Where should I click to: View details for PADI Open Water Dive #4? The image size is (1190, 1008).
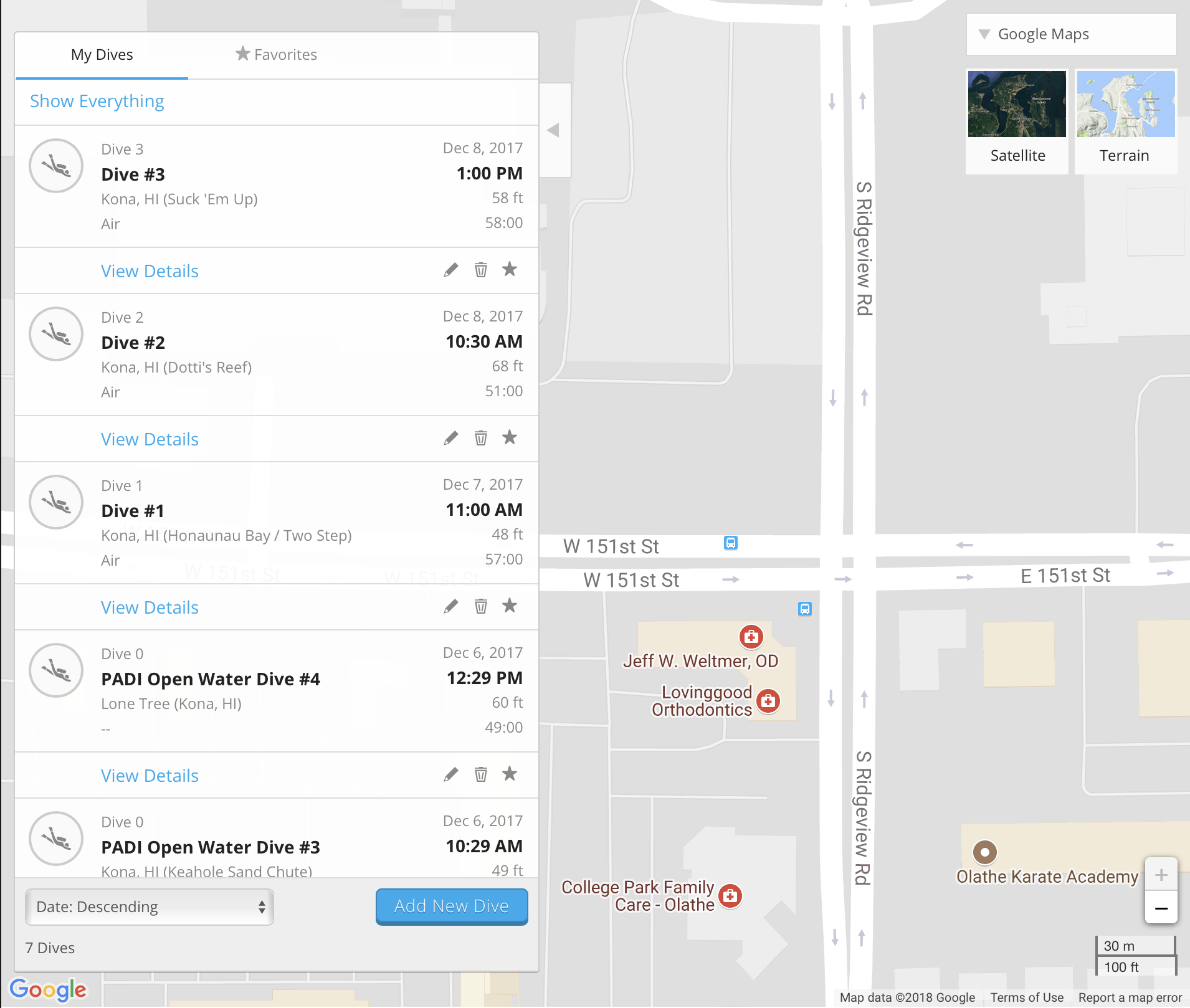[150, 776]
